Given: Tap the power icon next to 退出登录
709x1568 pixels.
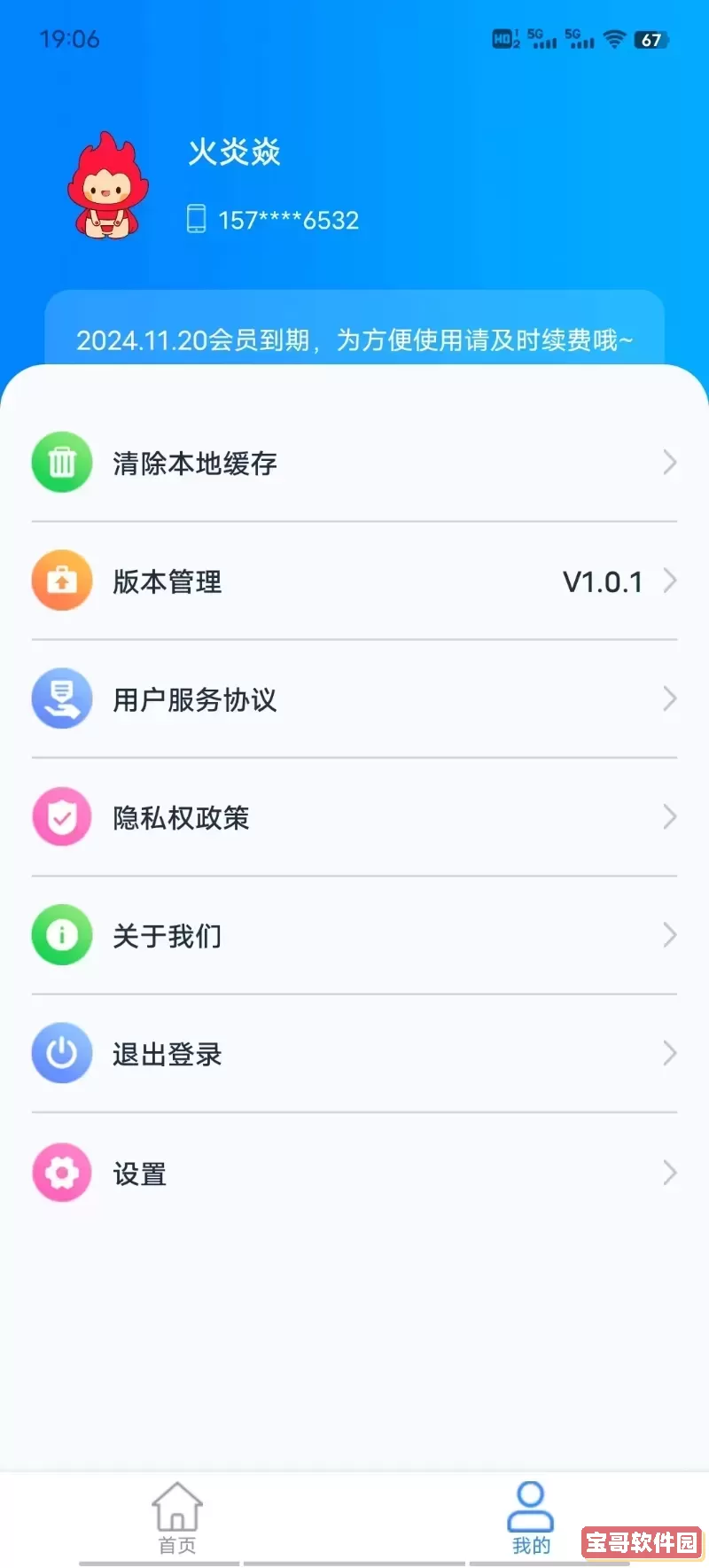Looking at the screenshot, I should (x=61, y=1053).
